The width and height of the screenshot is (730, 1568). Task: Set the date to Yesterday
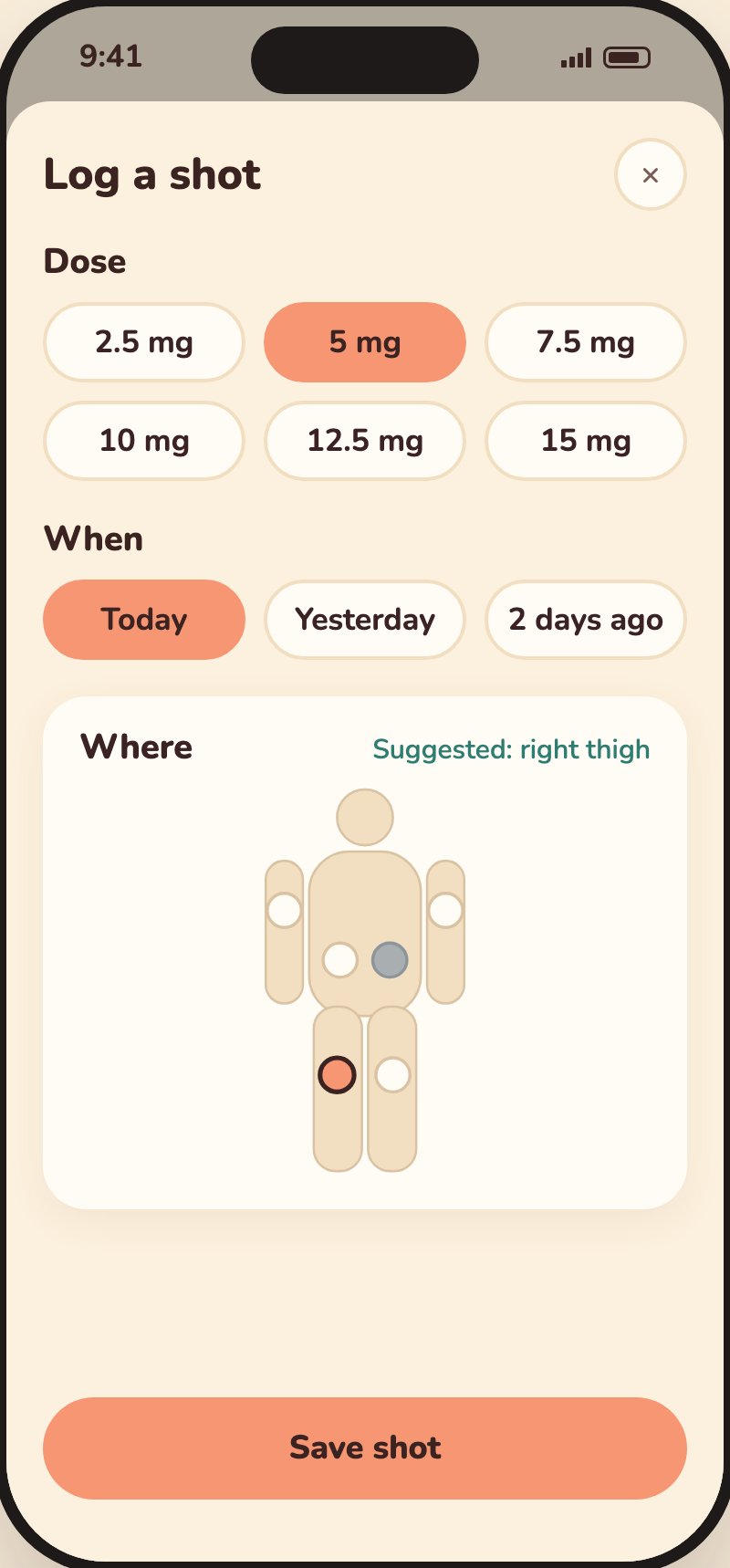(365, 620)
